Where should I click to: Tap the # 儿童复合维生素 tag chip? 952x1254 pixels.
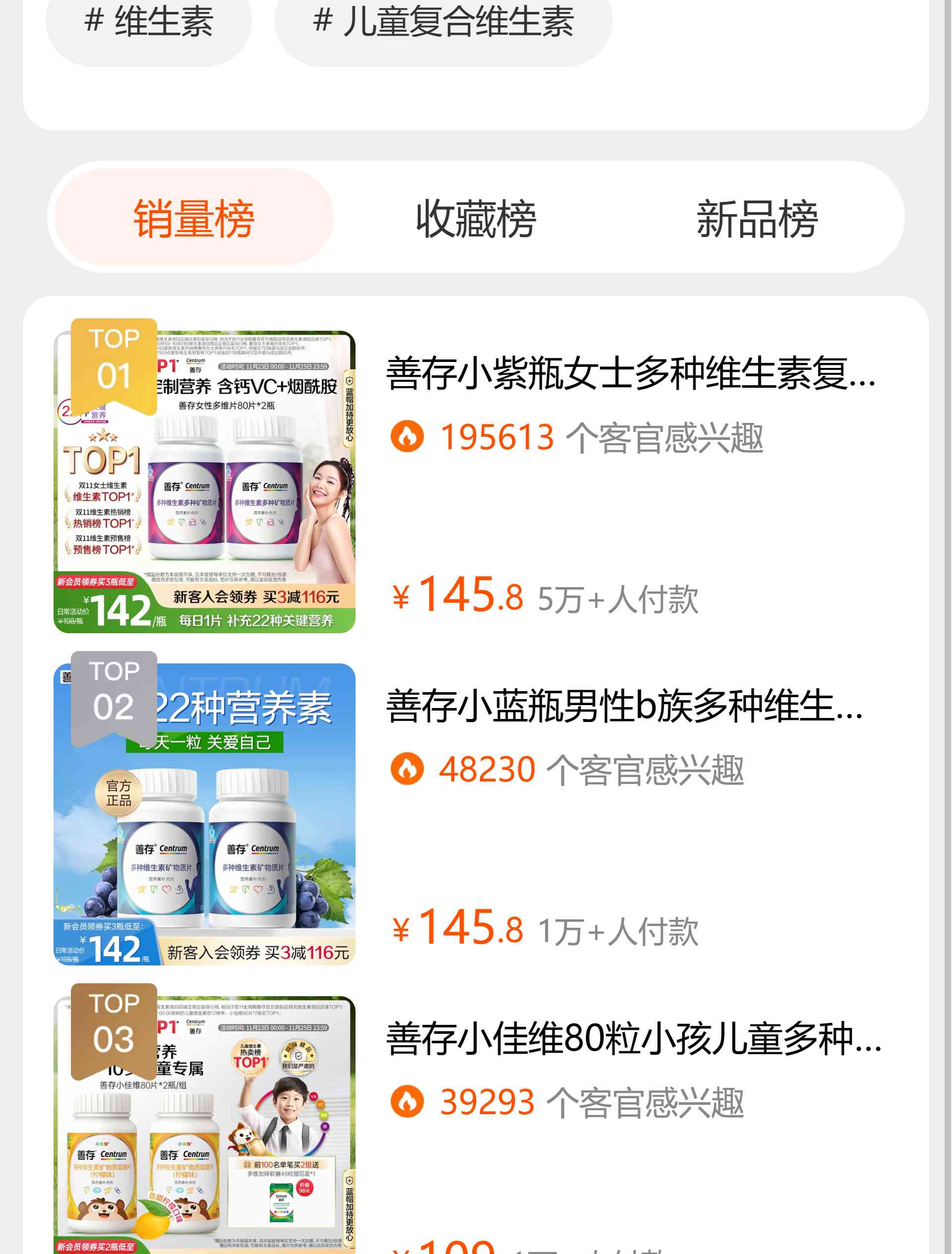pyautogui.click(x=443, y=24)
